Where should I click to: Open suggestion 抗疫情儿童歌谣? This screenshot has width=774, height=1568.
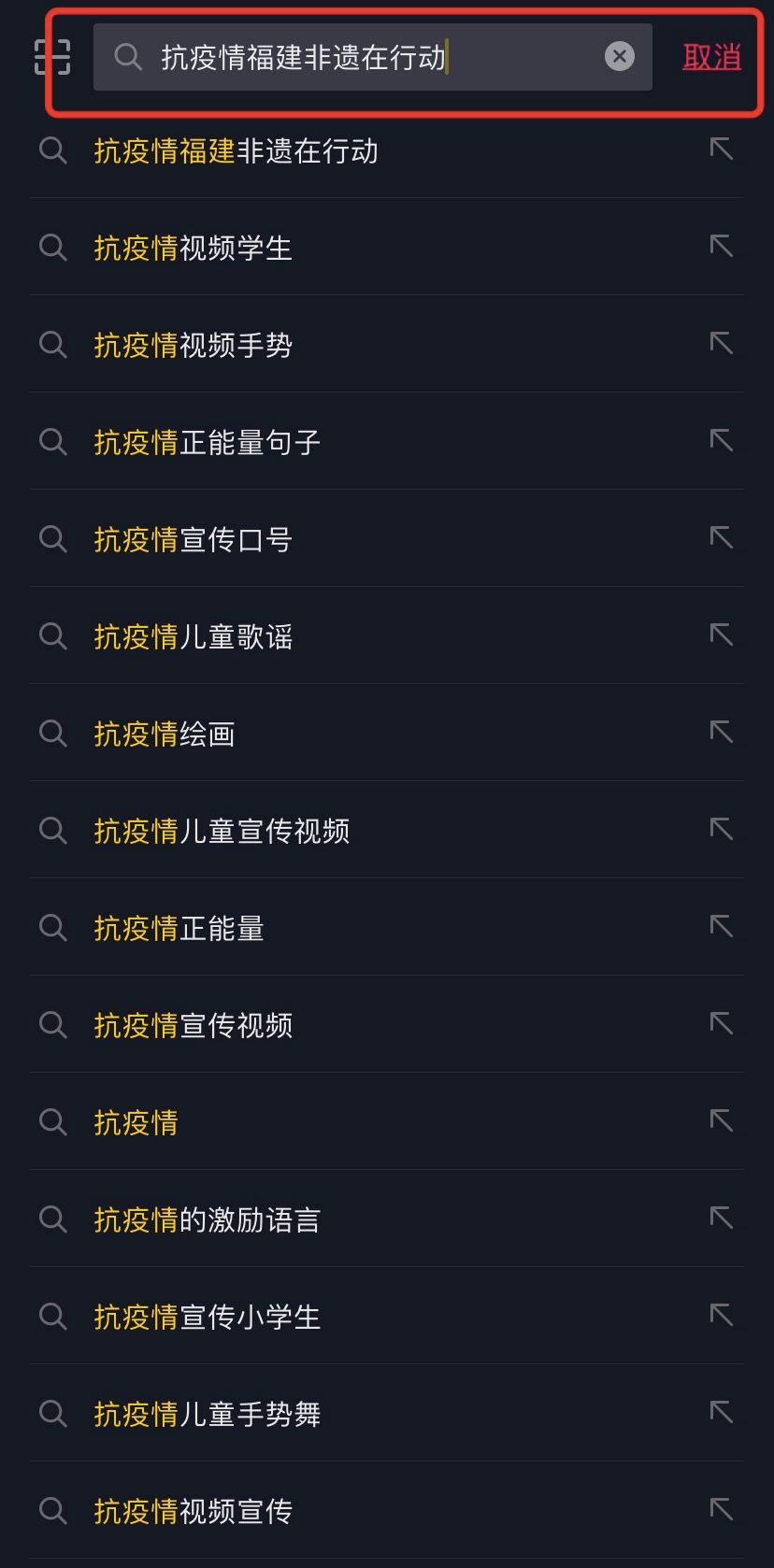pyautogui.click(x=193, y=637)
